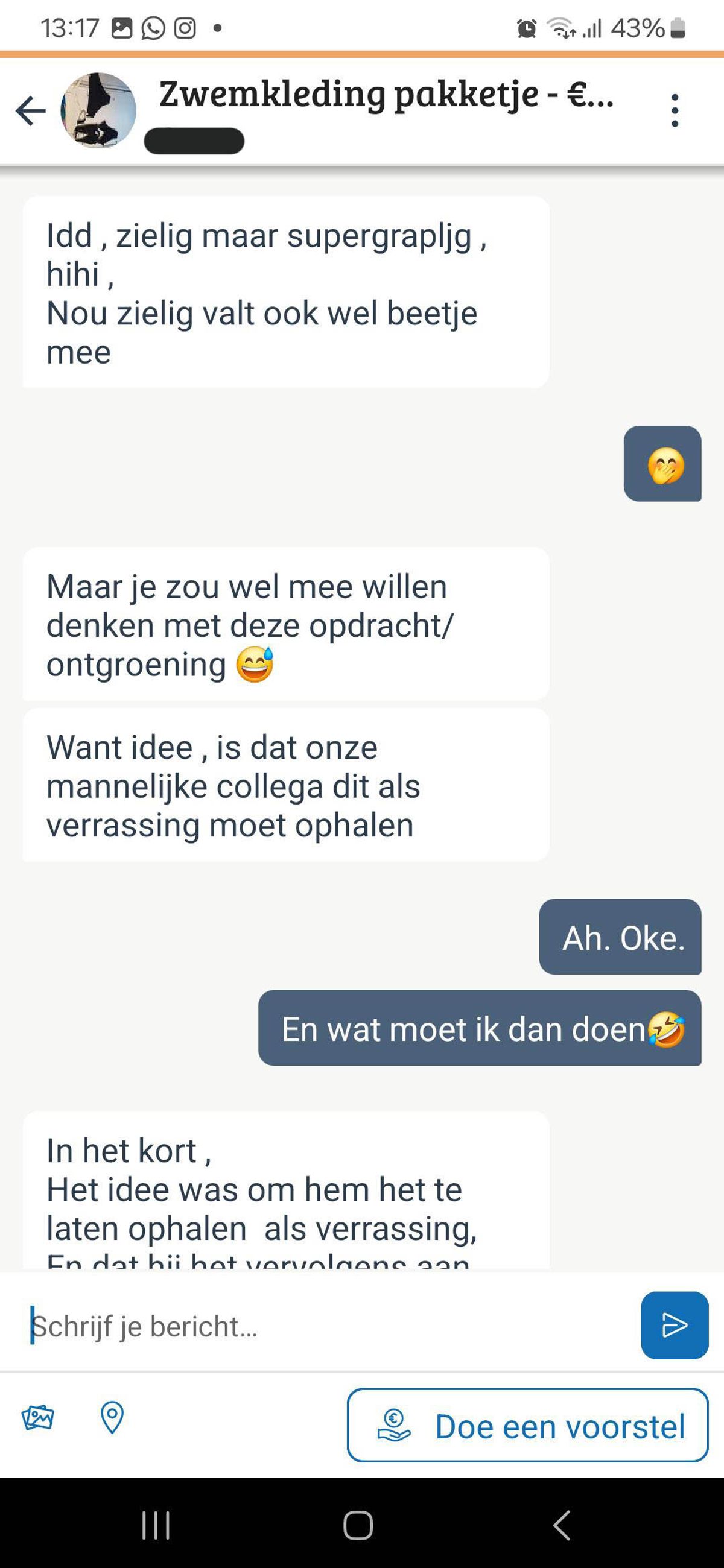Go back using the header arrow

coord(30,111)
